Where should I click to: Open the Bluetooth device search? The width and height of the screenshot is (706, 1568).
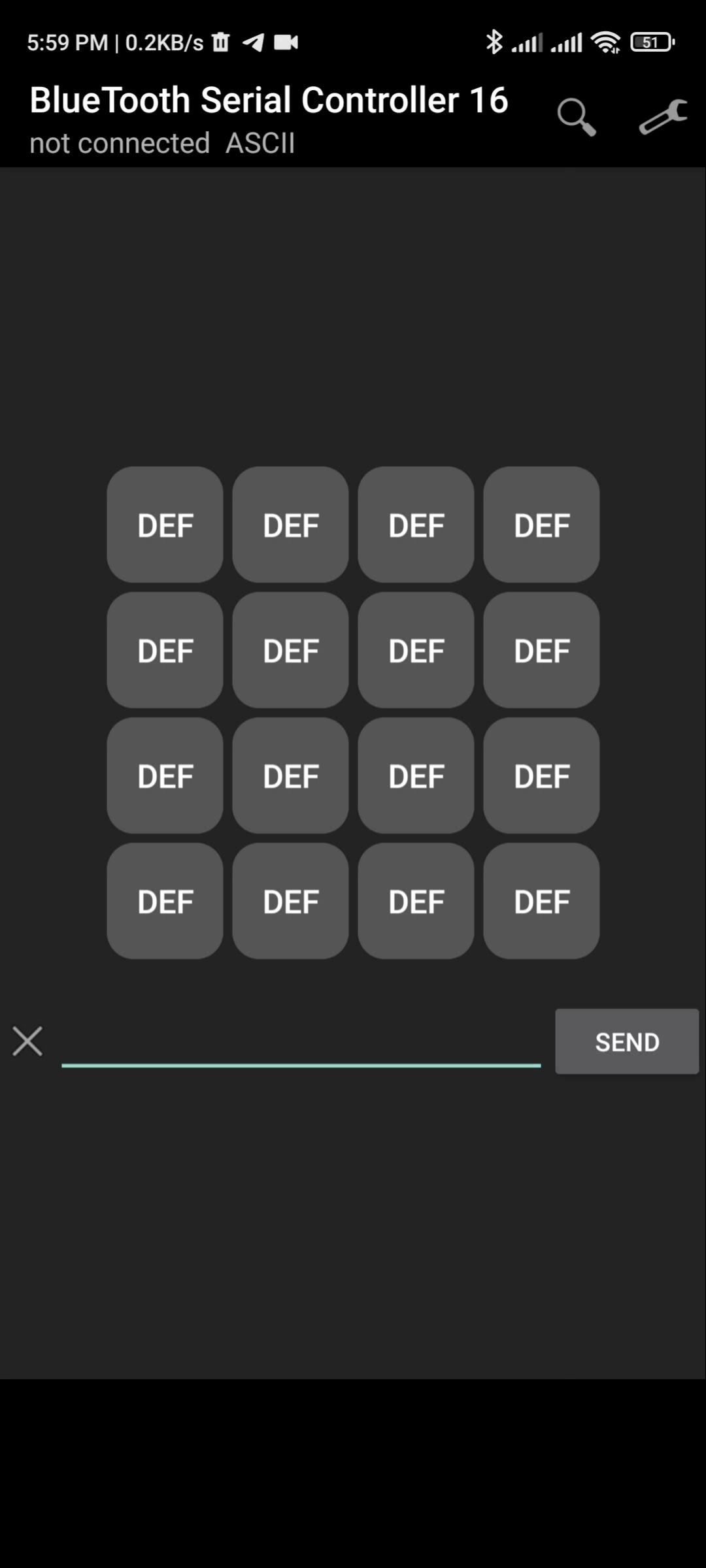pyautogui.click(x=575, y=116)
